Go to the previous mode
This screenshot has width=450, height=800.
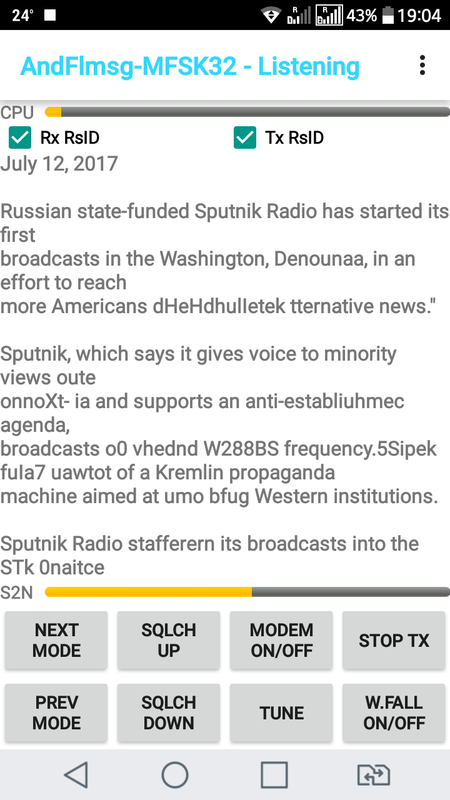pyautogui.click(x=57, y=713)
